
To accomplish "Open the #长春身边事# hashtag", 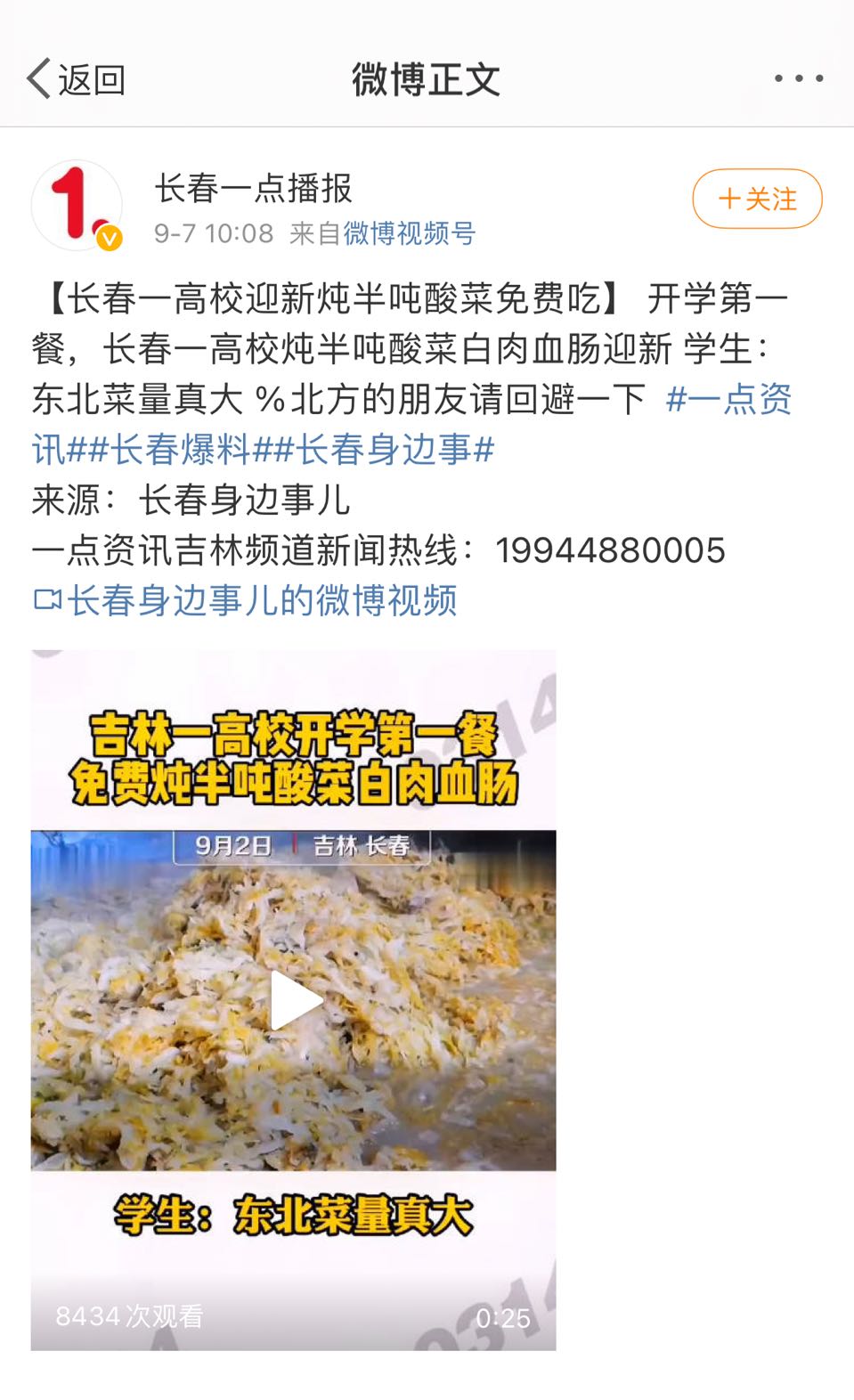I will (385, 450).
